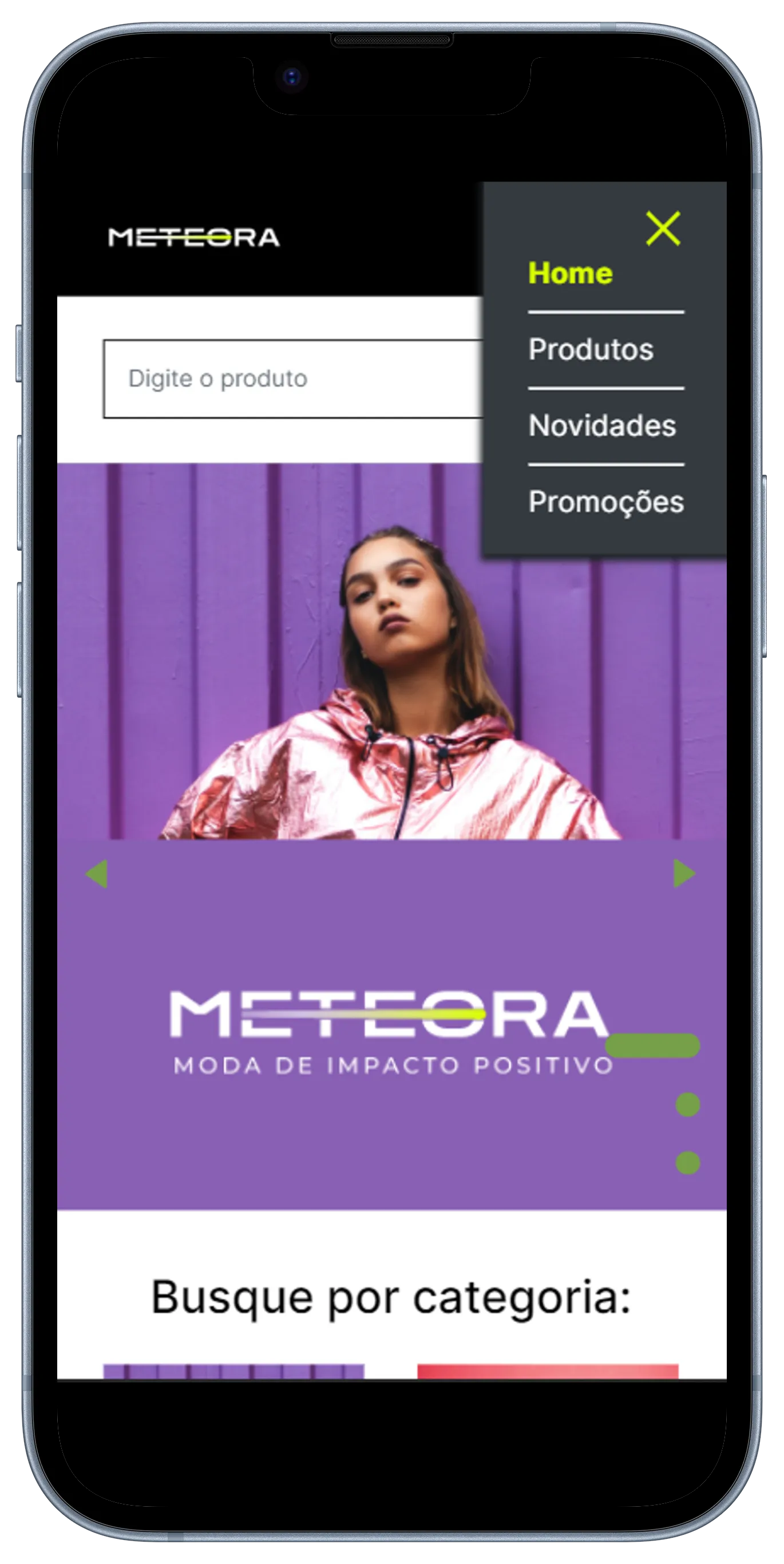The image size is (784, 1564).
Task: Jump to third carousel indicator dot
Action: coord(687,1162)
